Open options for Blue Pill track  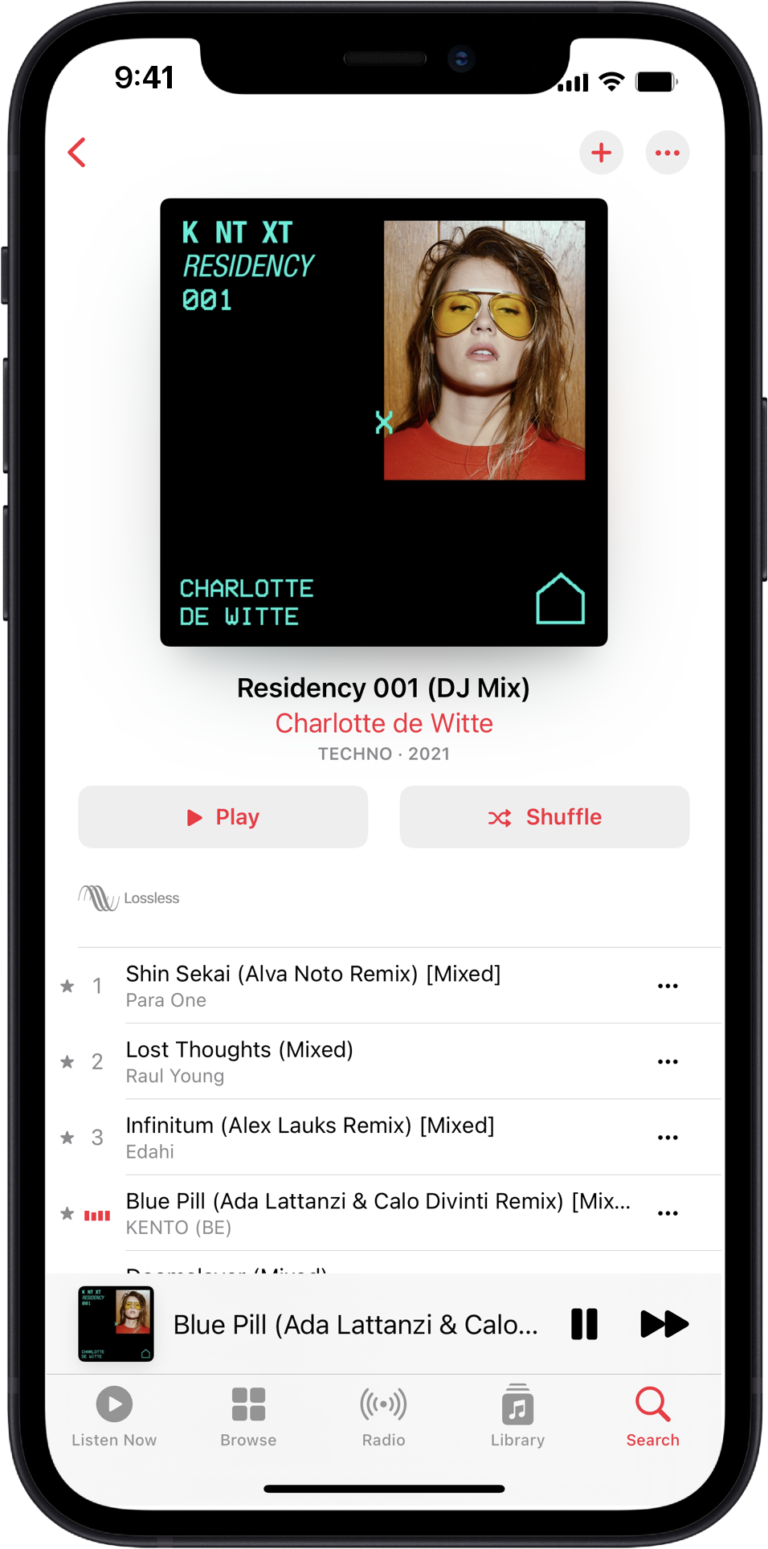click(668, 1213)
